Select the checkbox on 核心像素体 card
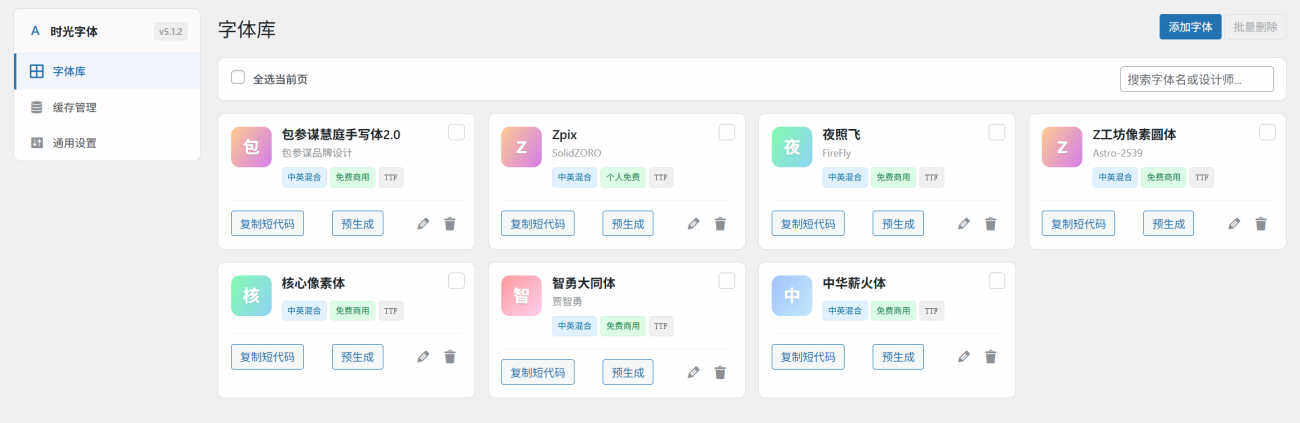This screenshot has width=1300, height=423. [456, 281]
